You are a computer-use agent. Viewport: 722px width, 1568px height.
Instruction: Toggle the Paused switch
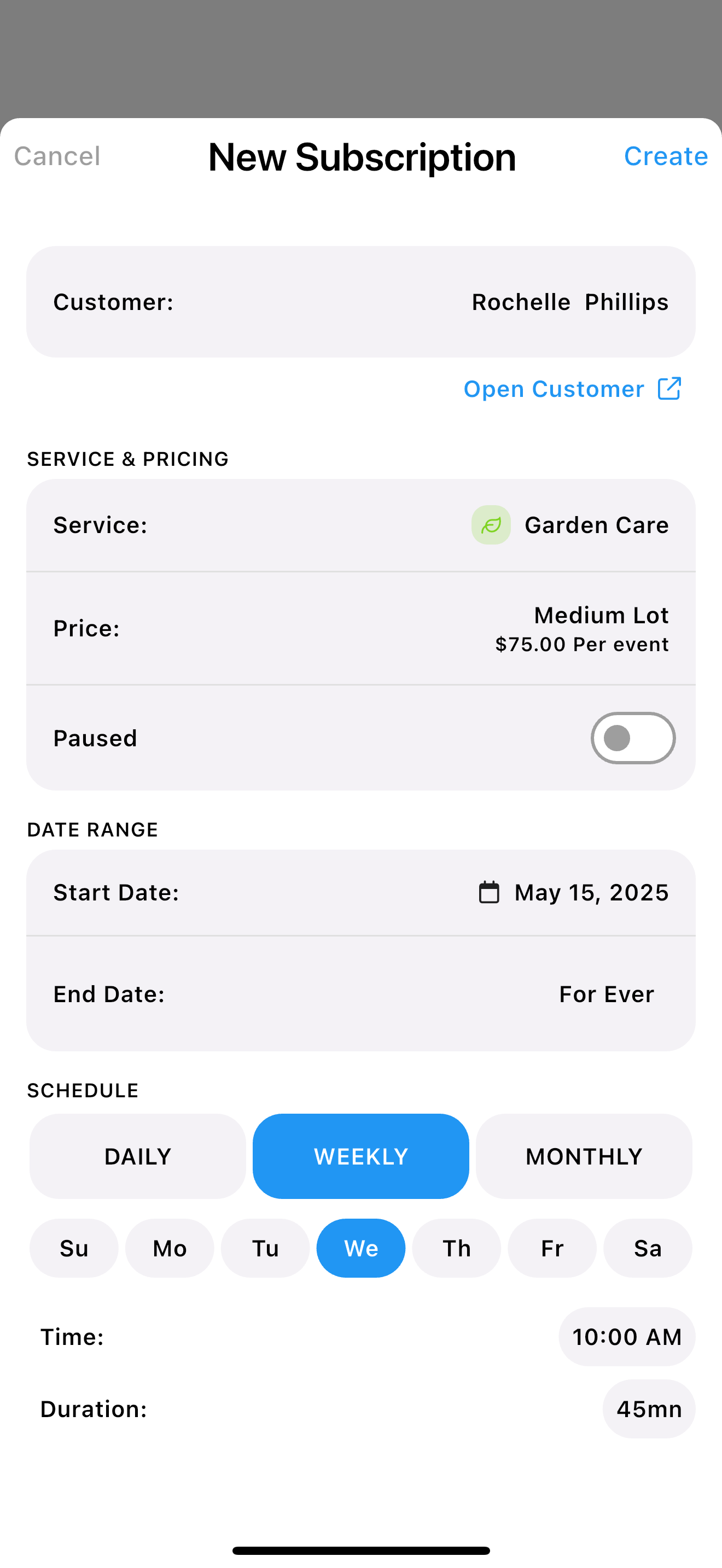coord(633,738)
